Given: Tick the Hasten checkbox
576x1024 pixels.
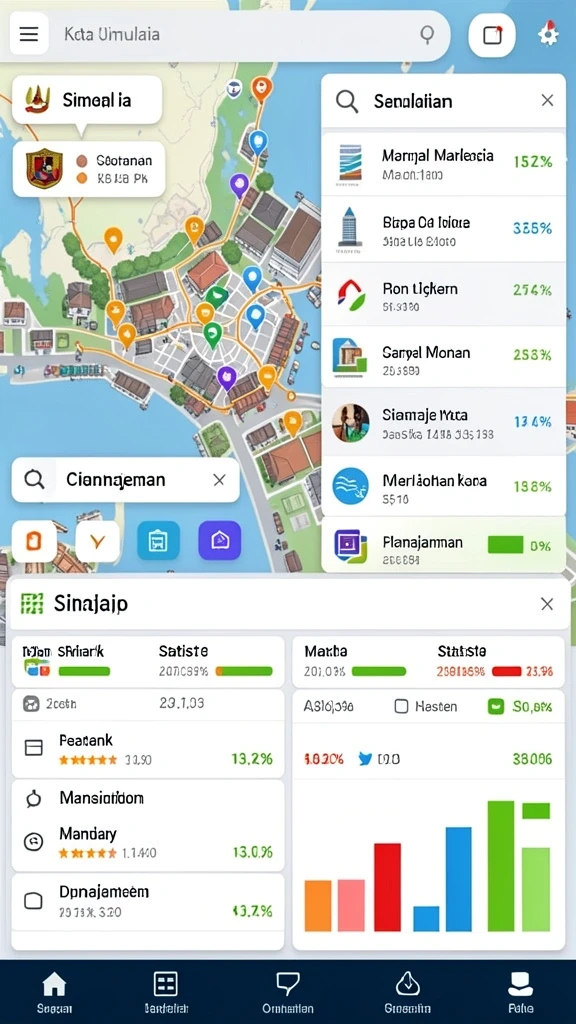Looking at the screenshot, I should coord(402,707).
